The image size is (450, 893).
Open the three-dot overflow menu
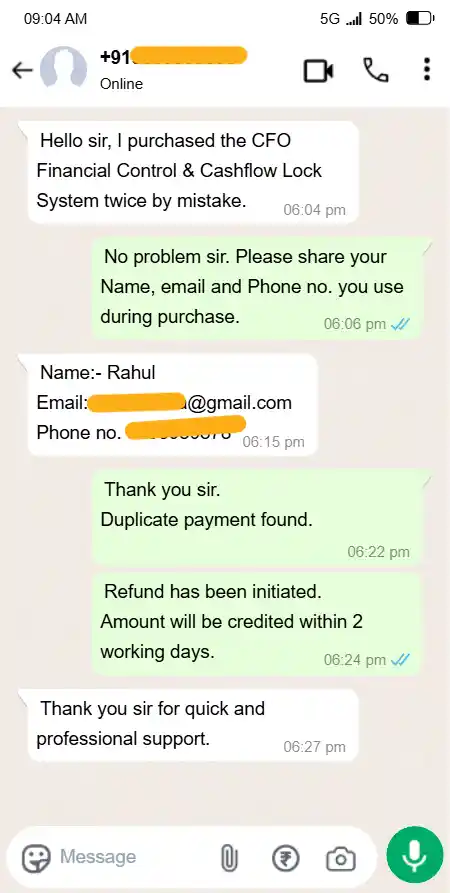coord(427,70)
